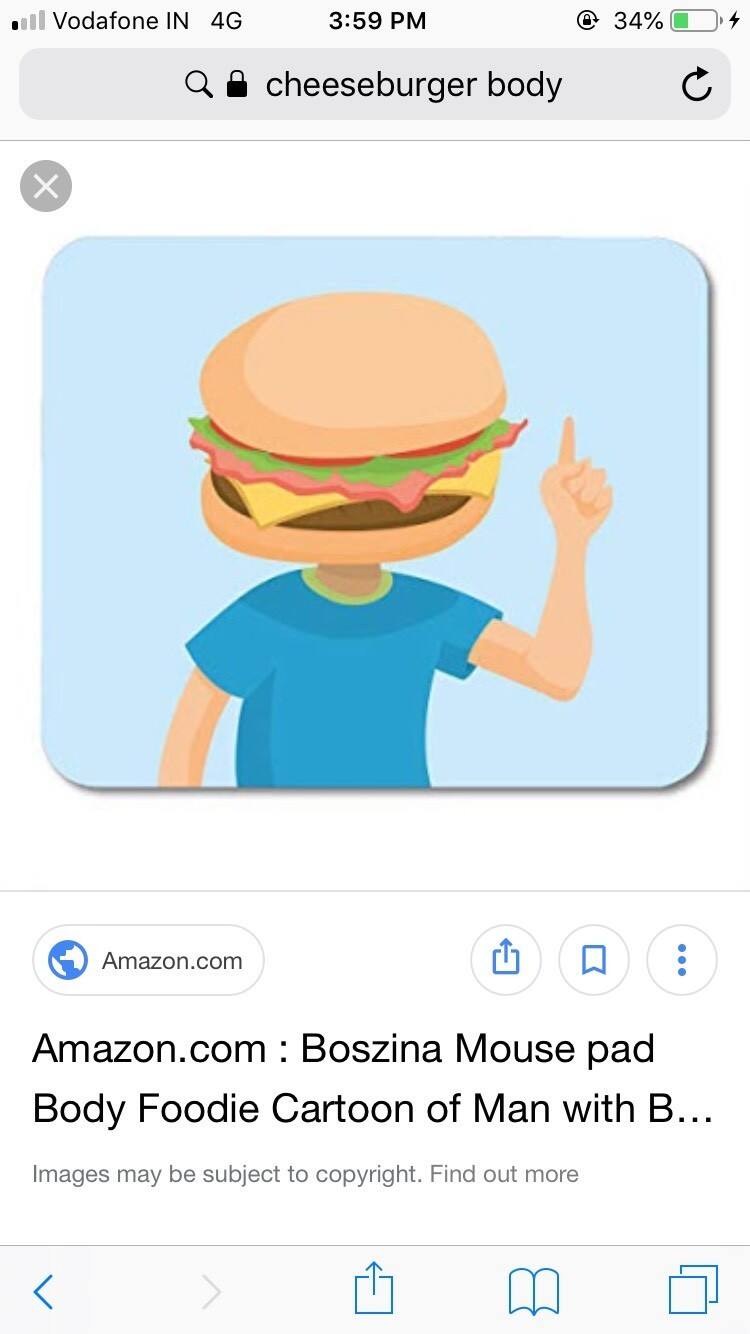This screenshot has height=1334, width=750.
Task: Open Safari's share sheet
Action: click(x=375, y=1288)
